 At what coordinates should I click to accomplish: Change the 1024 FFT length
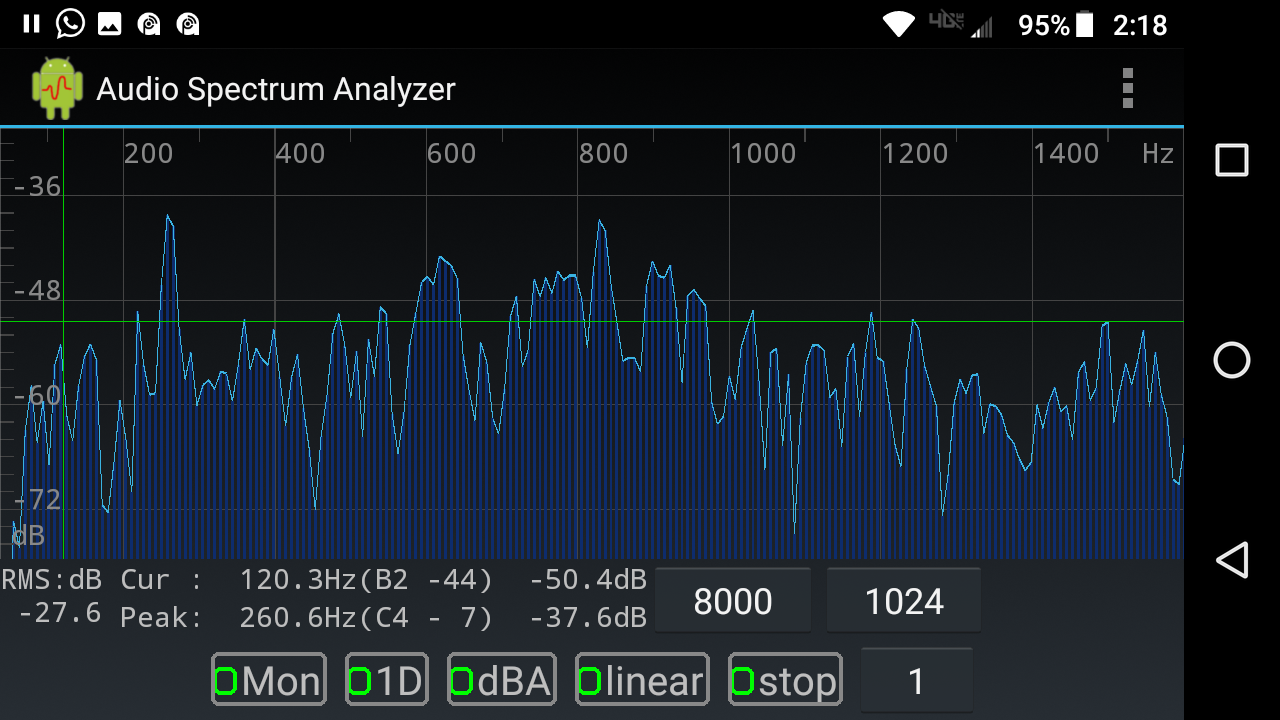[x=904, y=601]
